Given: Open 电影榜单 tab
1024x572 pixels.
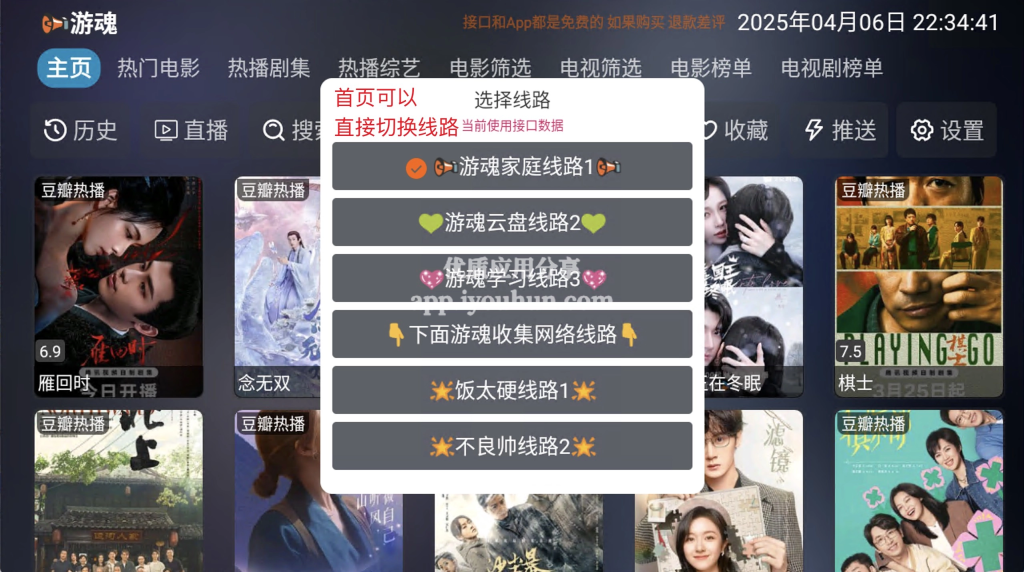Looking at the screenshot, I should pyautogui.click(x=710, y=68).
